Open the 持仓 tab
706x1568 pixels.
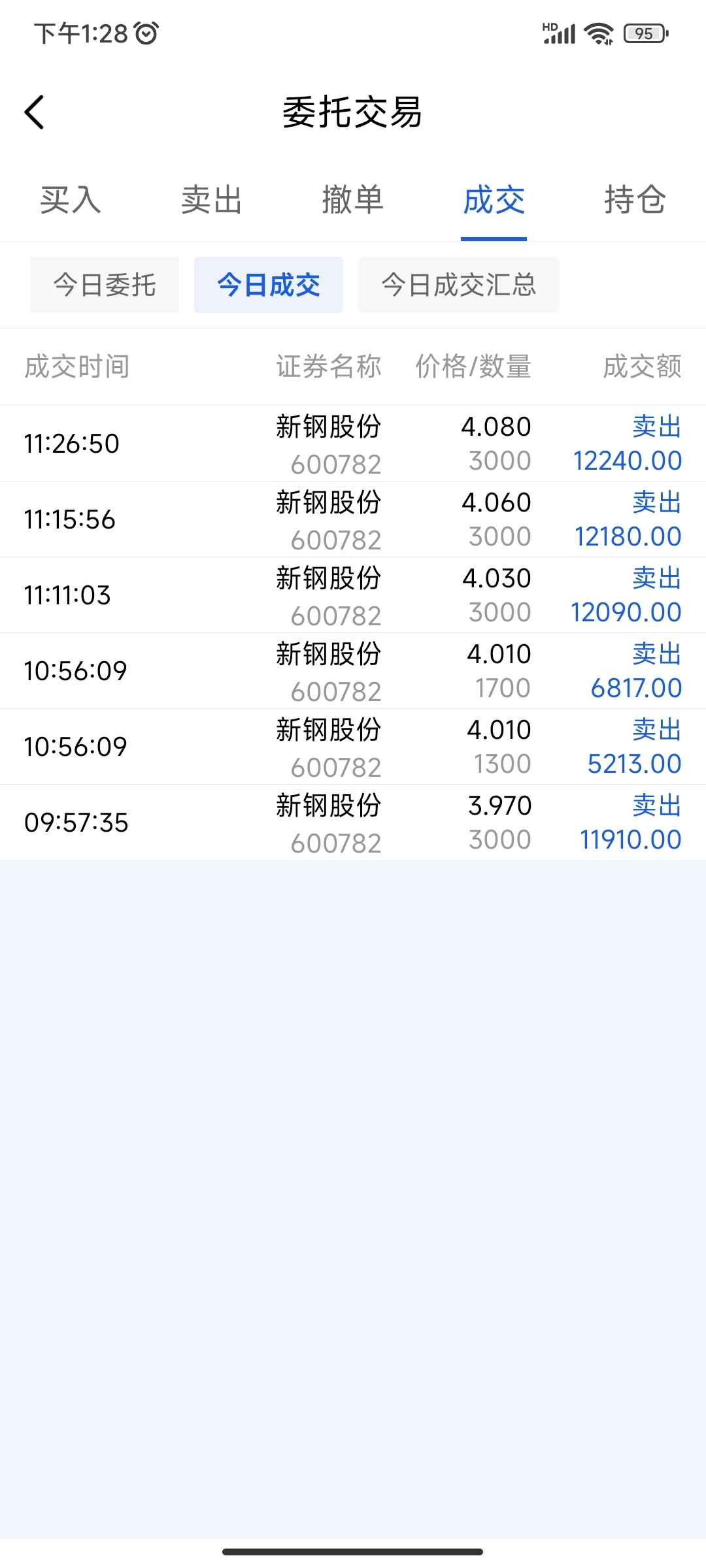click(x=635, y=200)
